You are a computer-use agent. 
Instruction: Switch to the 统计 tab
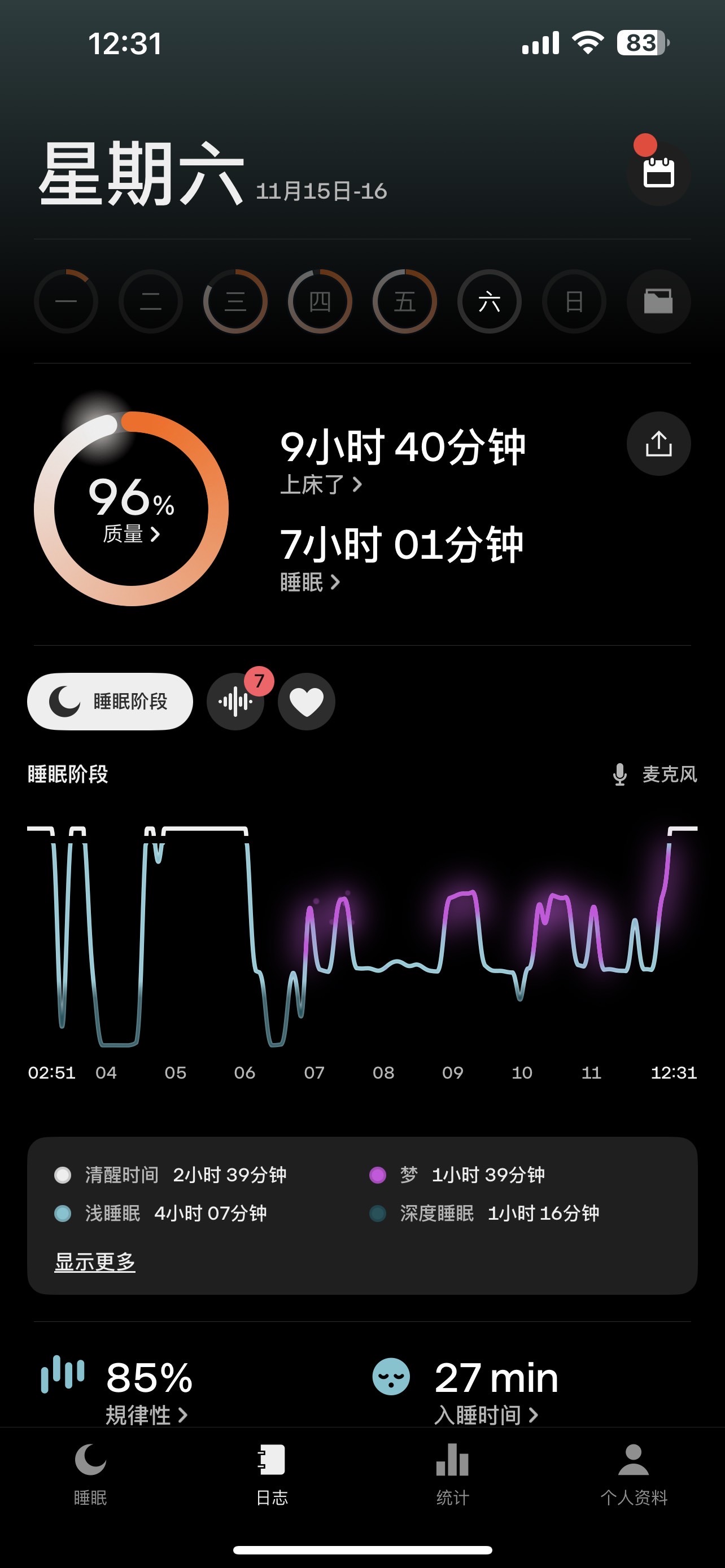(x=452, y=1474)
